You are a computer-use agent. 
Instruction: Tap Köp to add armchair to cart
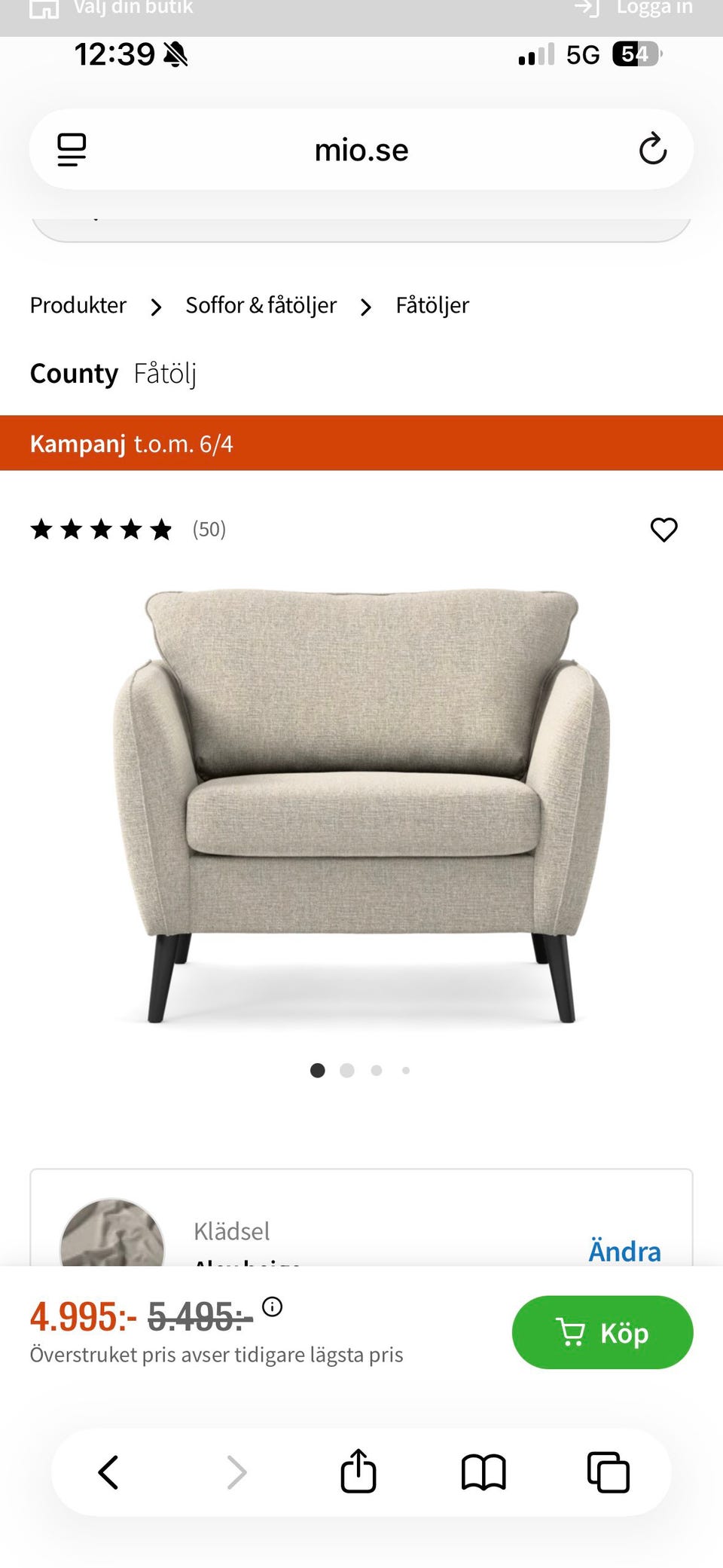(x=602, y=1332)
